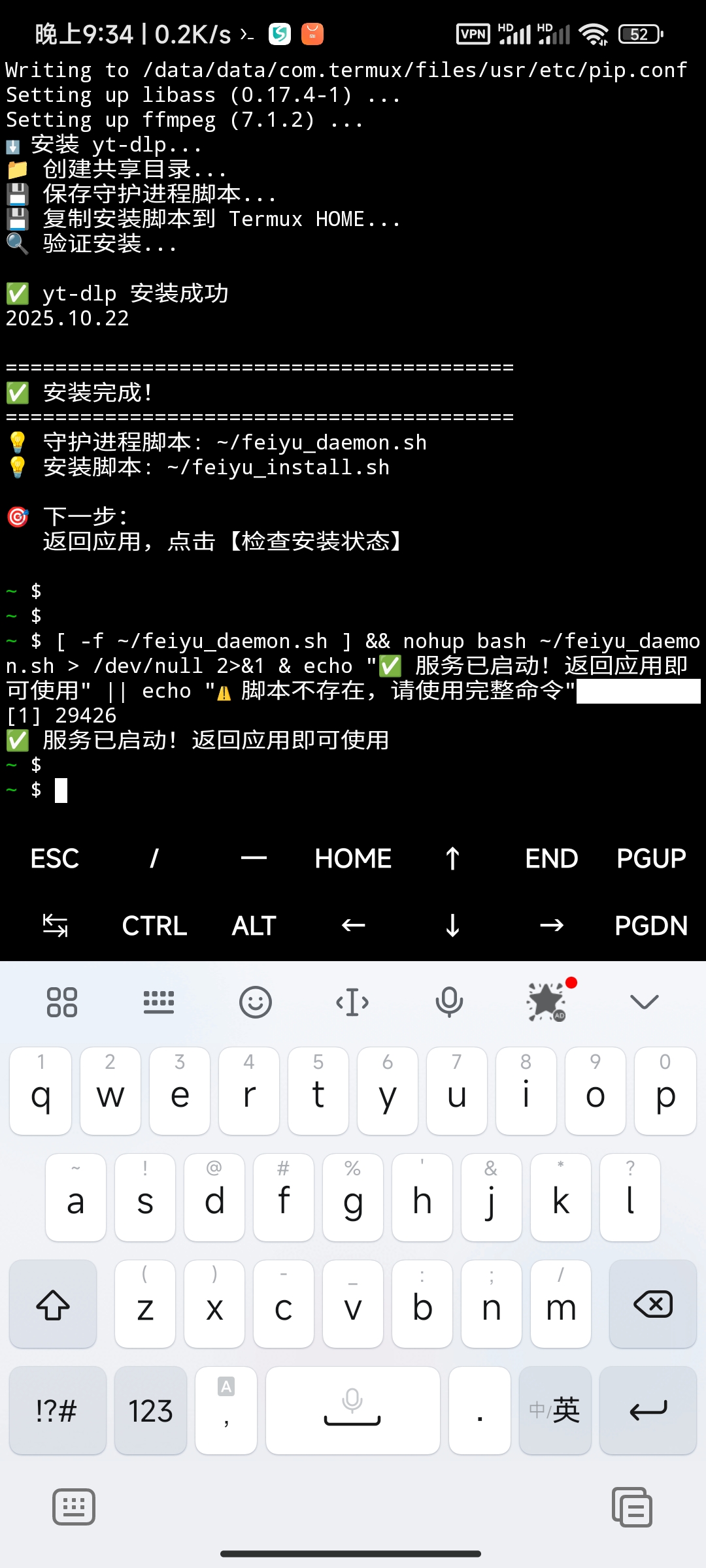Screen dimensions: 706x1568
Task: Tap the down arrow extra key
Action: (452, 926)
